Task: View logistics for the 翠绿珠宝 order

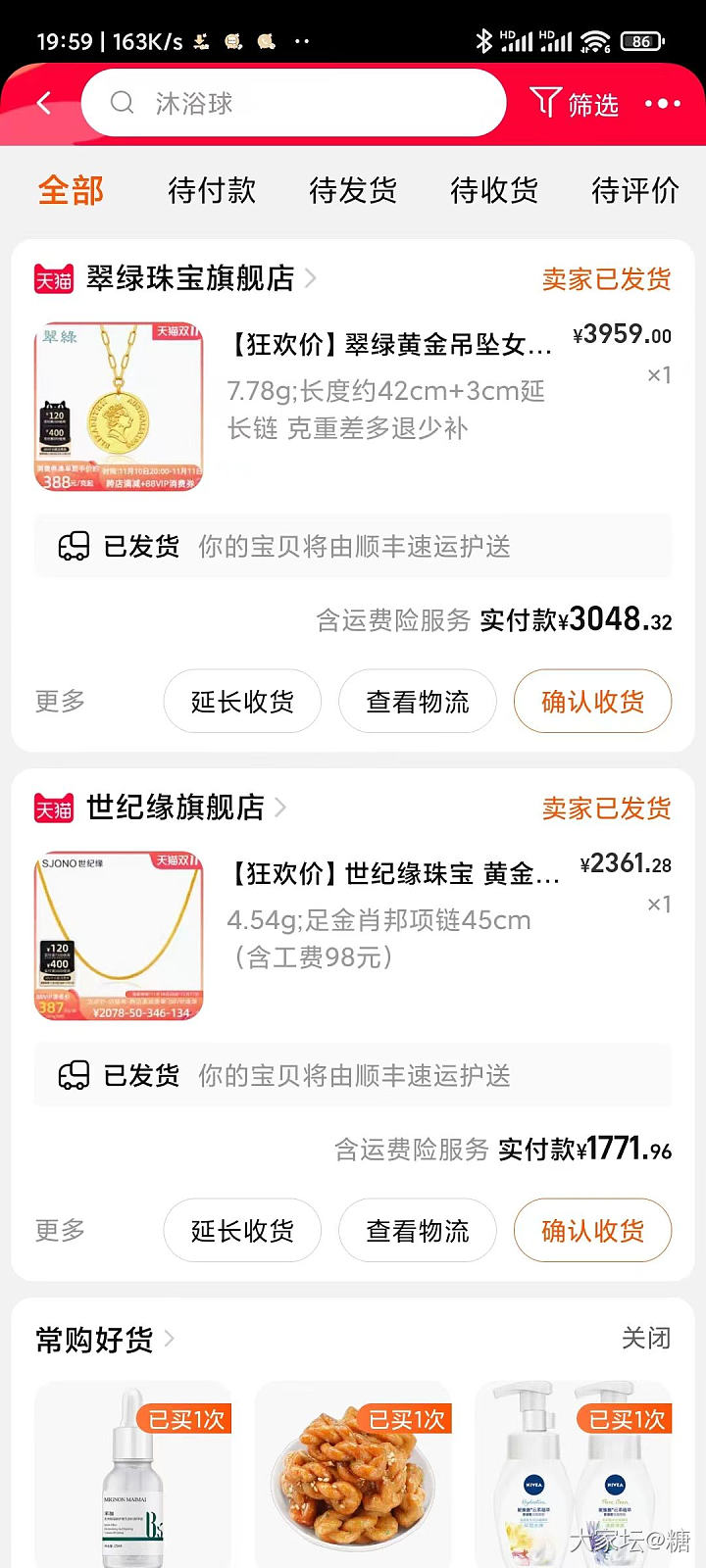Action: pyautogui.click(x=418, y=702)
